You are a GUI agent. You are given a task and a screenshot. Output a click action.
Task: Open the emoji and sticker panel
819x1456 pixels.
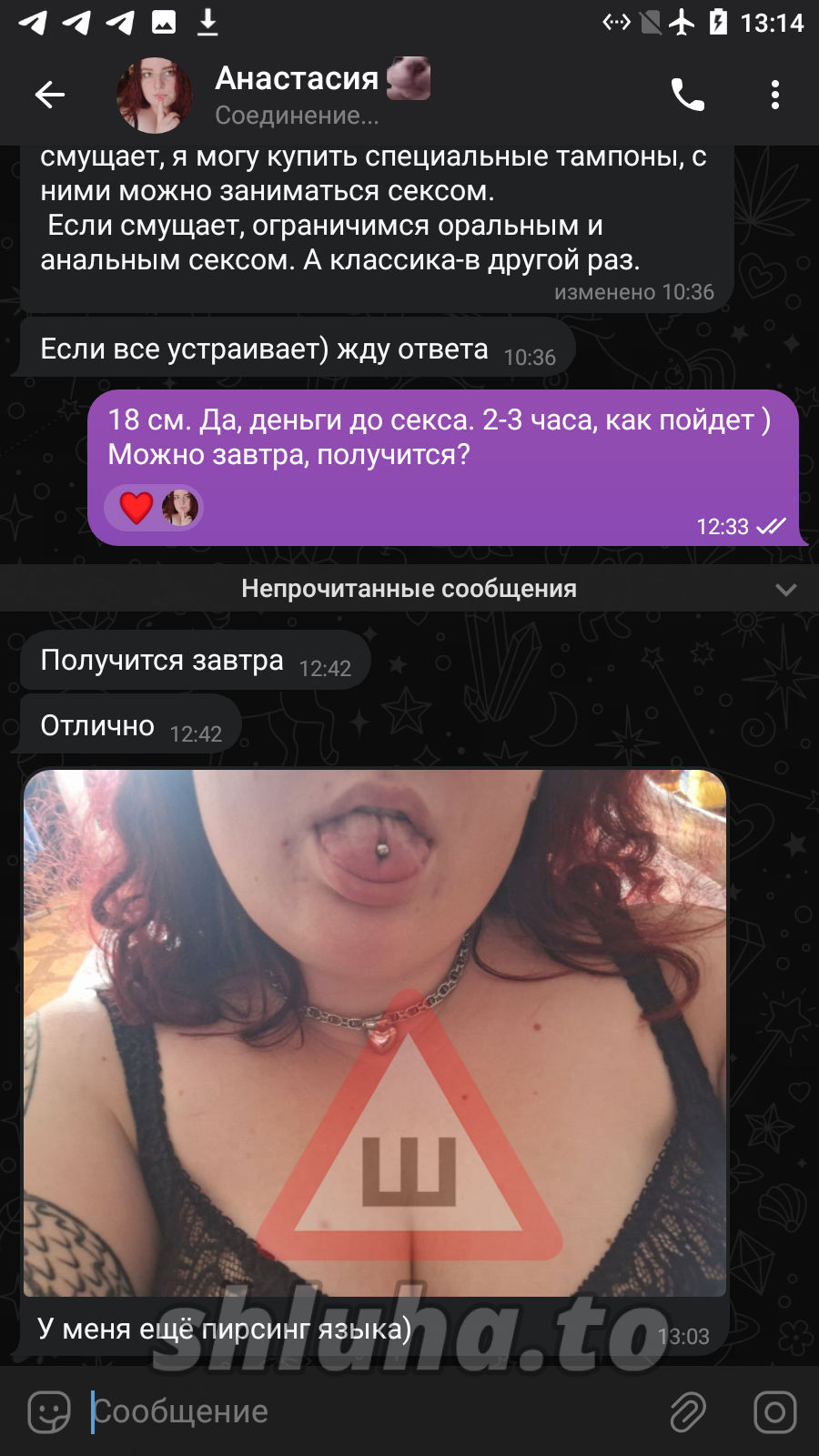[49, 1412]
